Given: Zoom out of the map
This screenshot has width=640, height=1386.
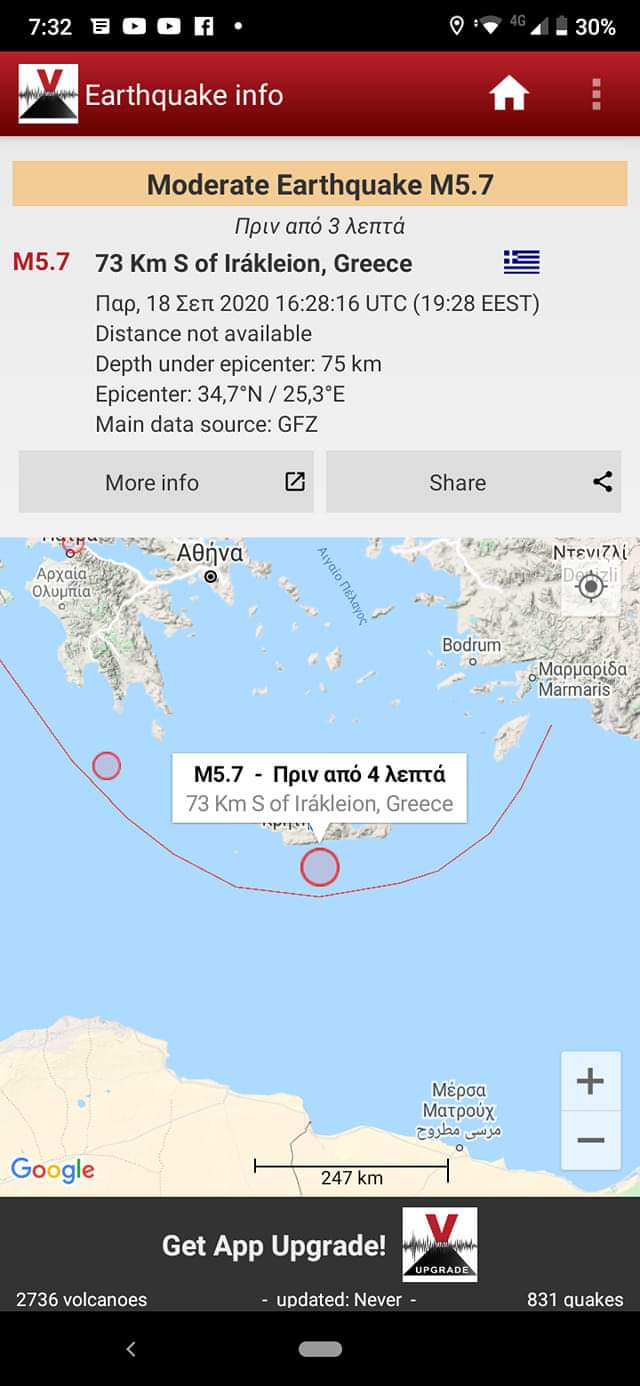Looking at the screenshot, I should 590,1140.
